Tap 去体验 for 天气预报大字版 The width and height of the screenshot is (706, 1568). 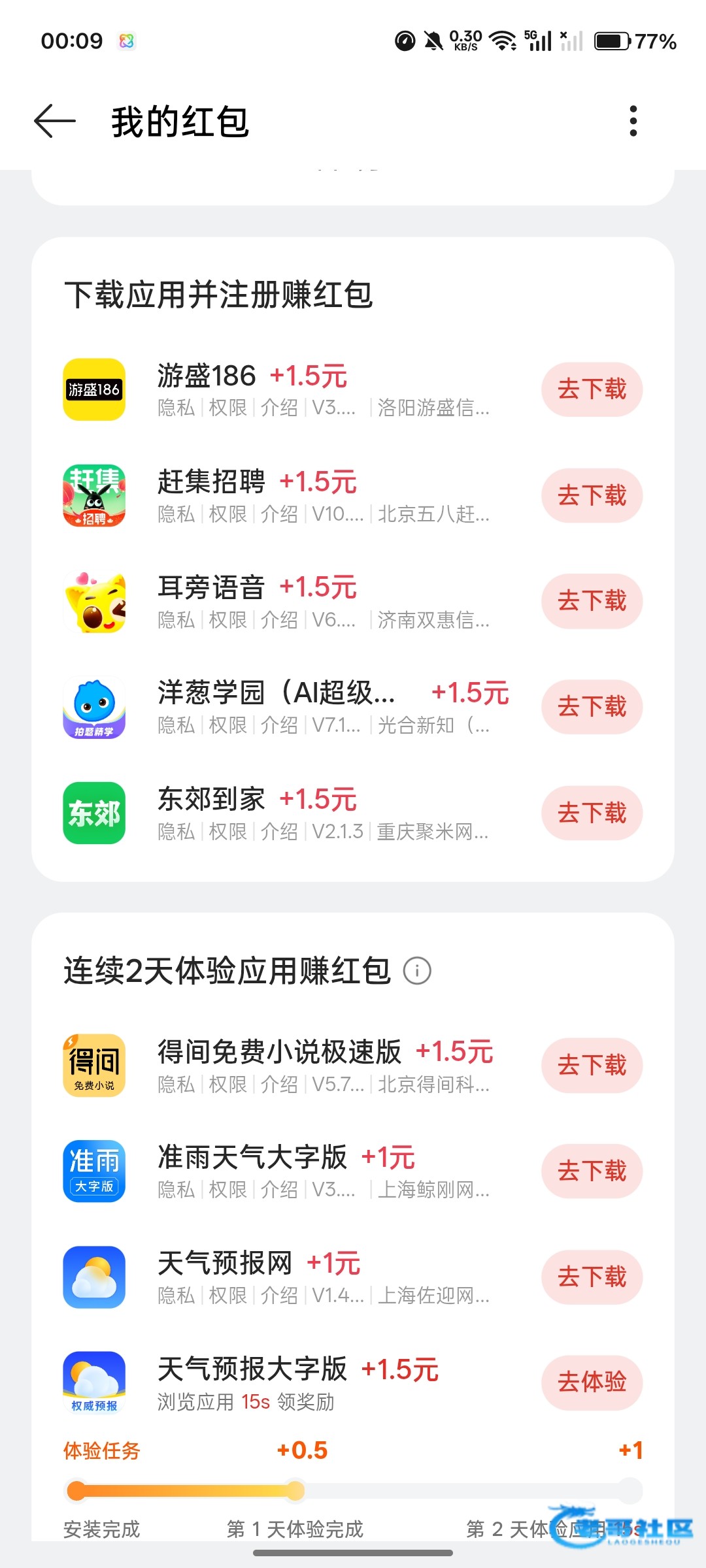592,1382
